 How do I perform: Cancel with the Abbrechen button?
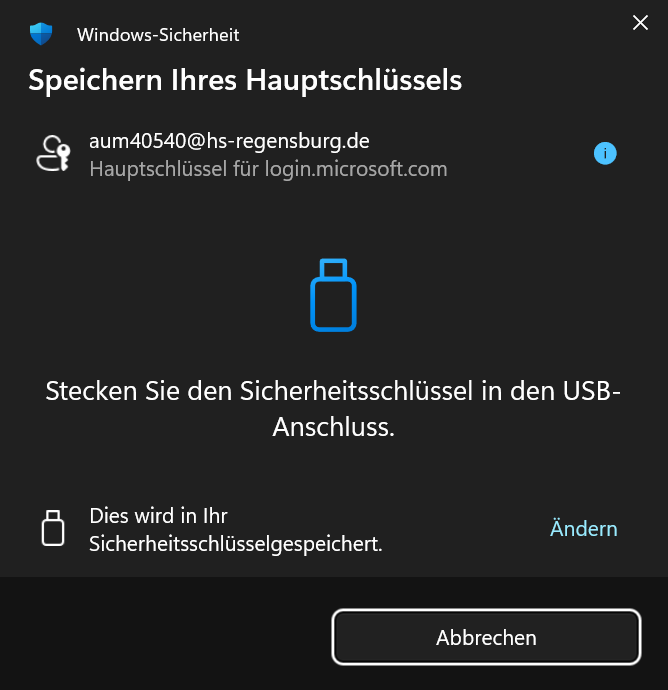(x=486, y=638)
